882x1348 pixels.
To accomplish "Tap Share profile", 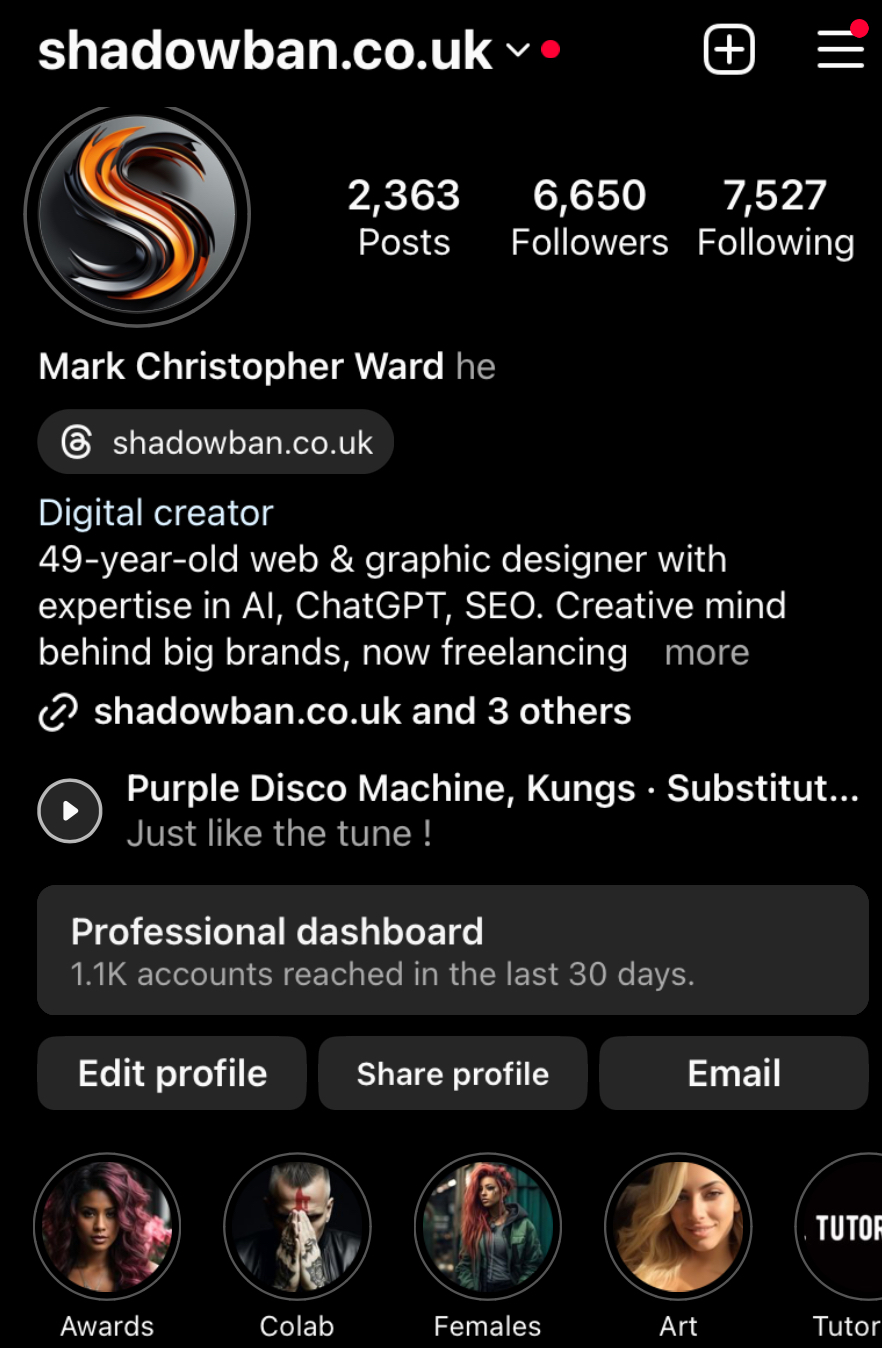I will click(x=452, y=1074).
